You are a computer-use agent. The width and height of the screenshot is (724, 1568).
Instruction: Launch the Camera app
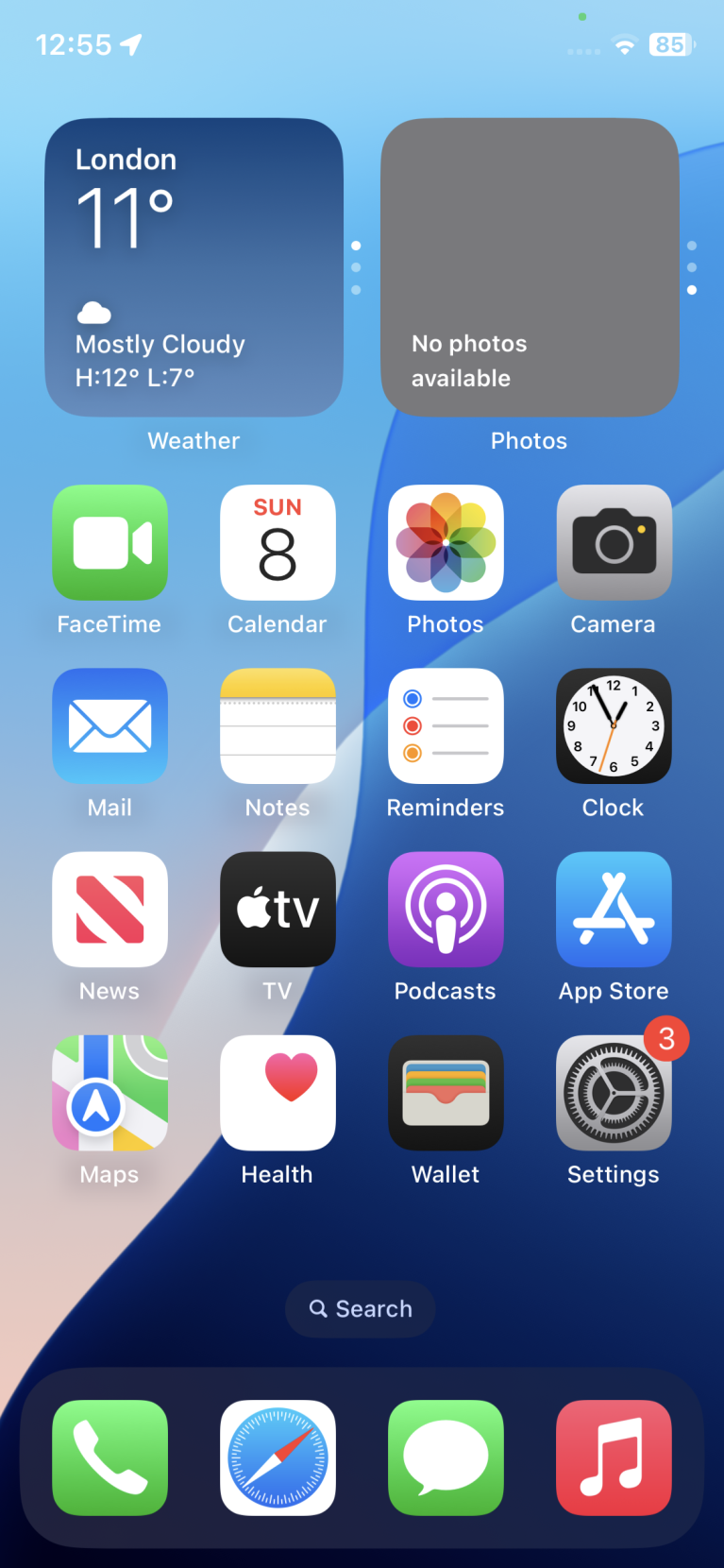coord(614,543)
